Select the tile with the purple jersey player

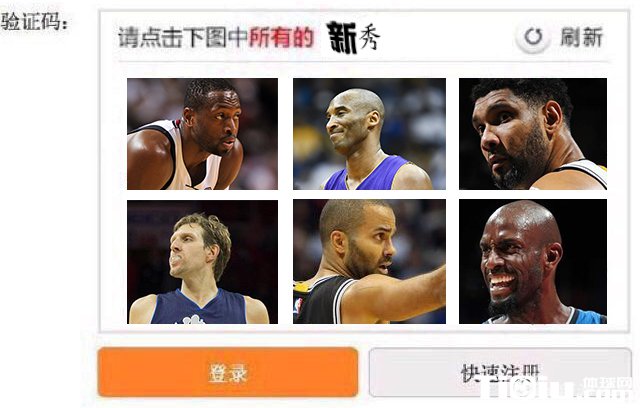coord(368,134)
